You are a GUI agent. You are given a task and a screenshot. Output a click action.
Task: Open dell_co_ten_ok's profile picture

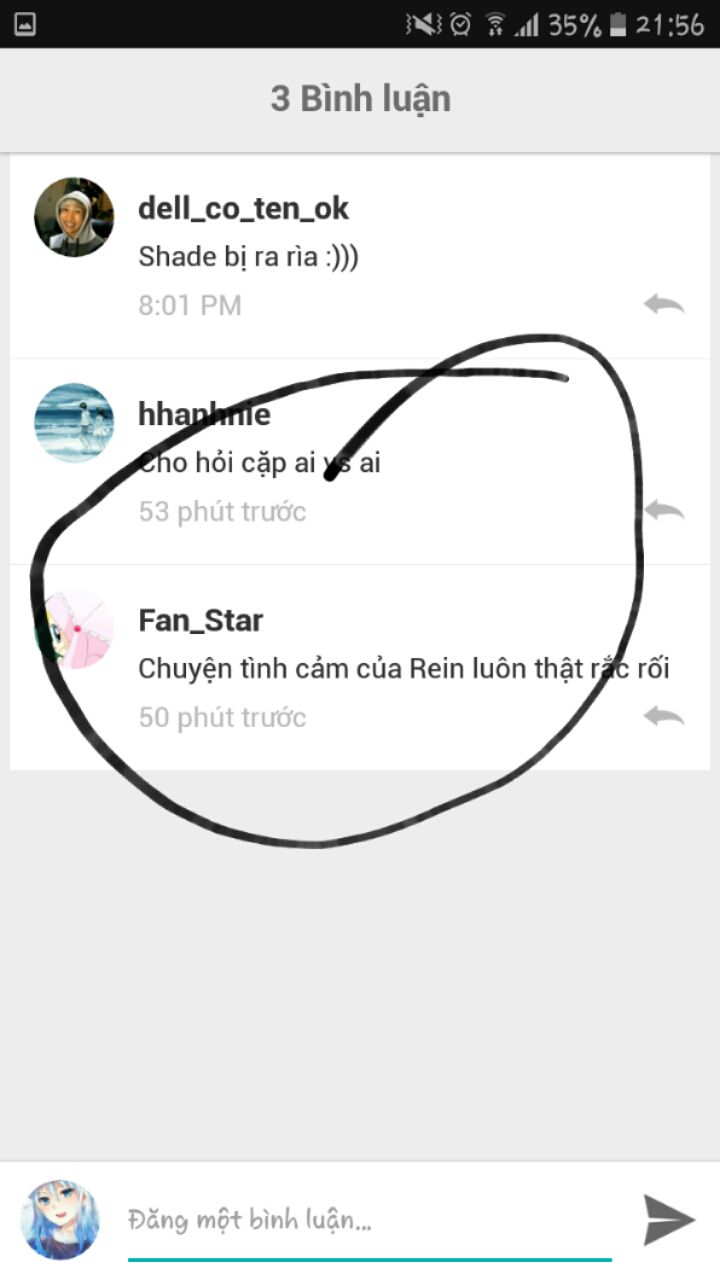[x=74, y=218]
